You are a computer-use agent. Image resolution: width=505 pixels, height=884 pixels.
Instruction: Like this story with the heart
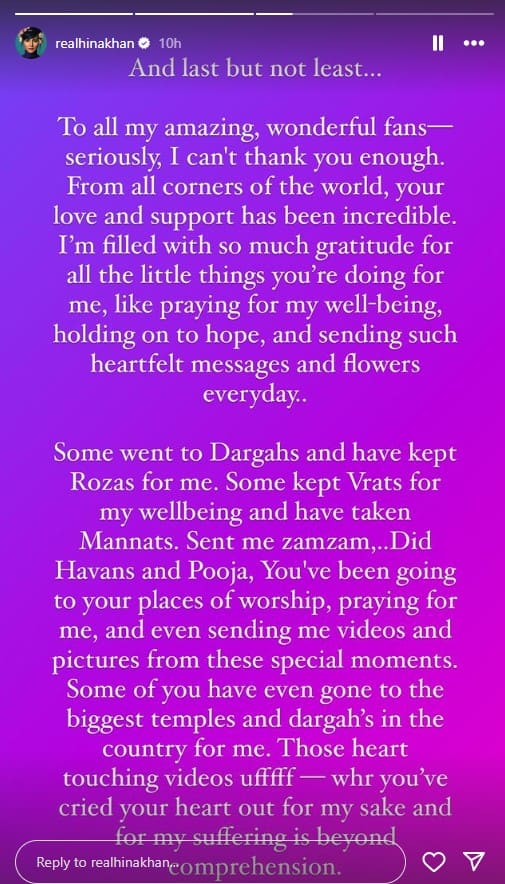tap(435, 862)
